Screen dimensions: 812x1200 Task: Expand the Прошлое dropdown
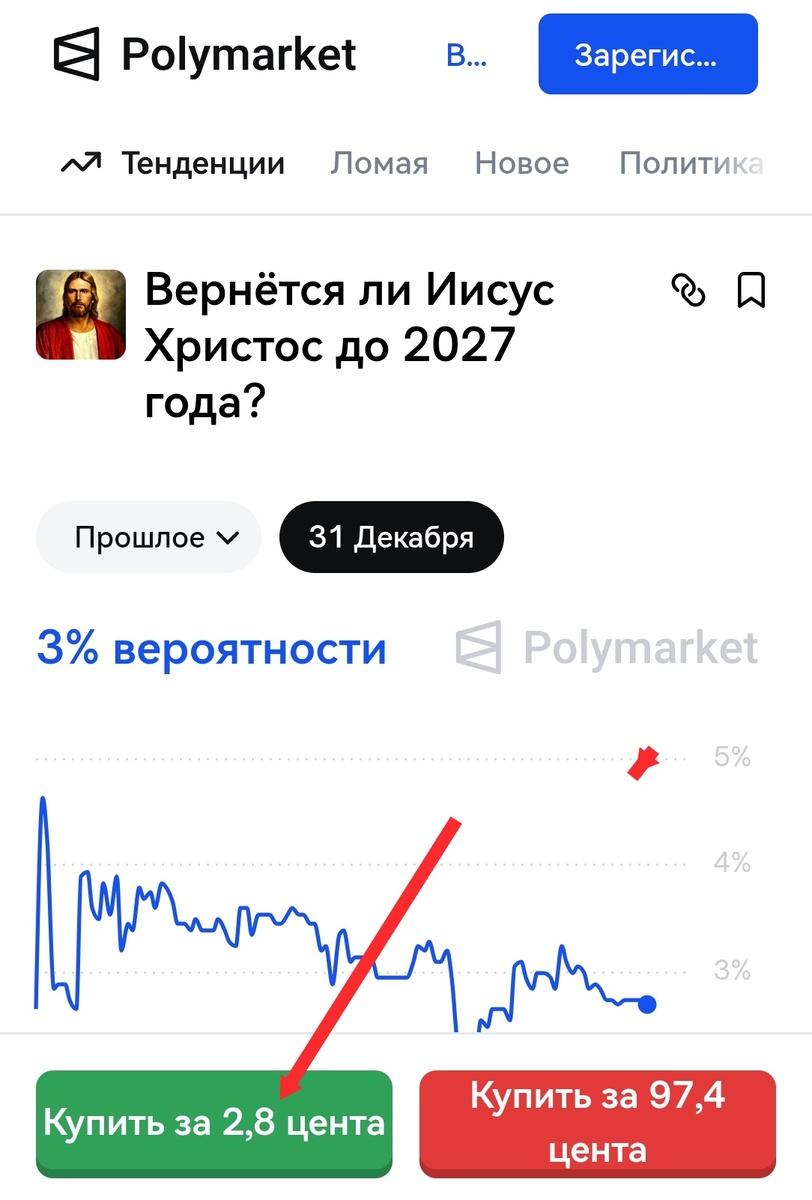tap(148, 538)
